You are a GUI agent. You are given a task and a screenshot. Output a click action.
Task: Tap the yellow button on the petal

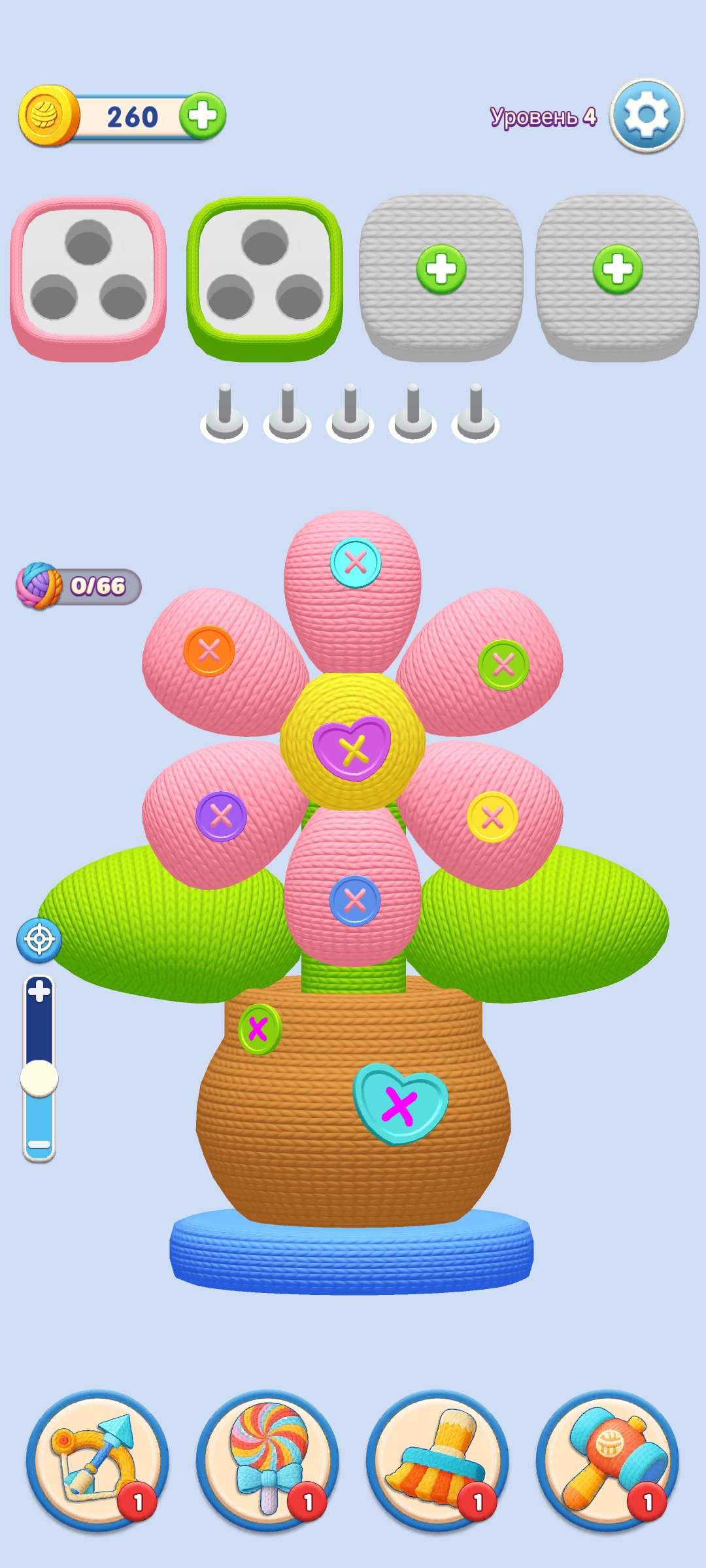(x=492, y=817)
